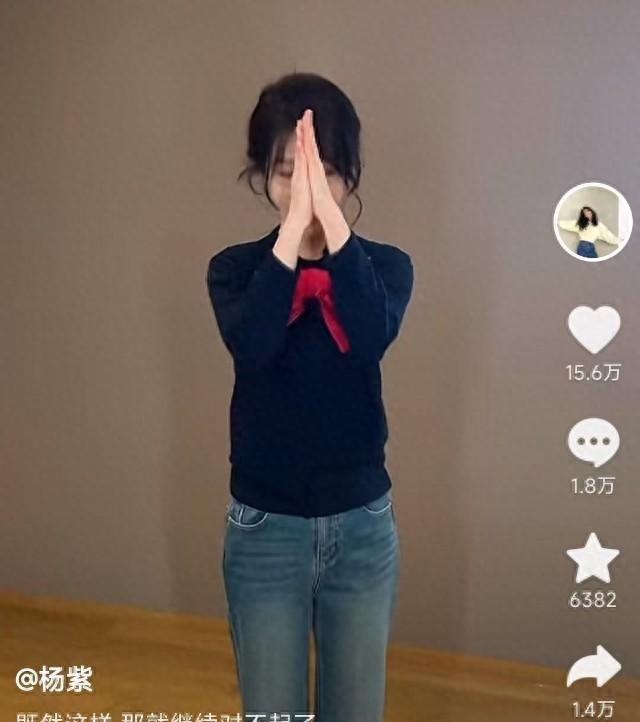Open the creator's round profile avatar

pyautogui.click(x=593, y=221)
